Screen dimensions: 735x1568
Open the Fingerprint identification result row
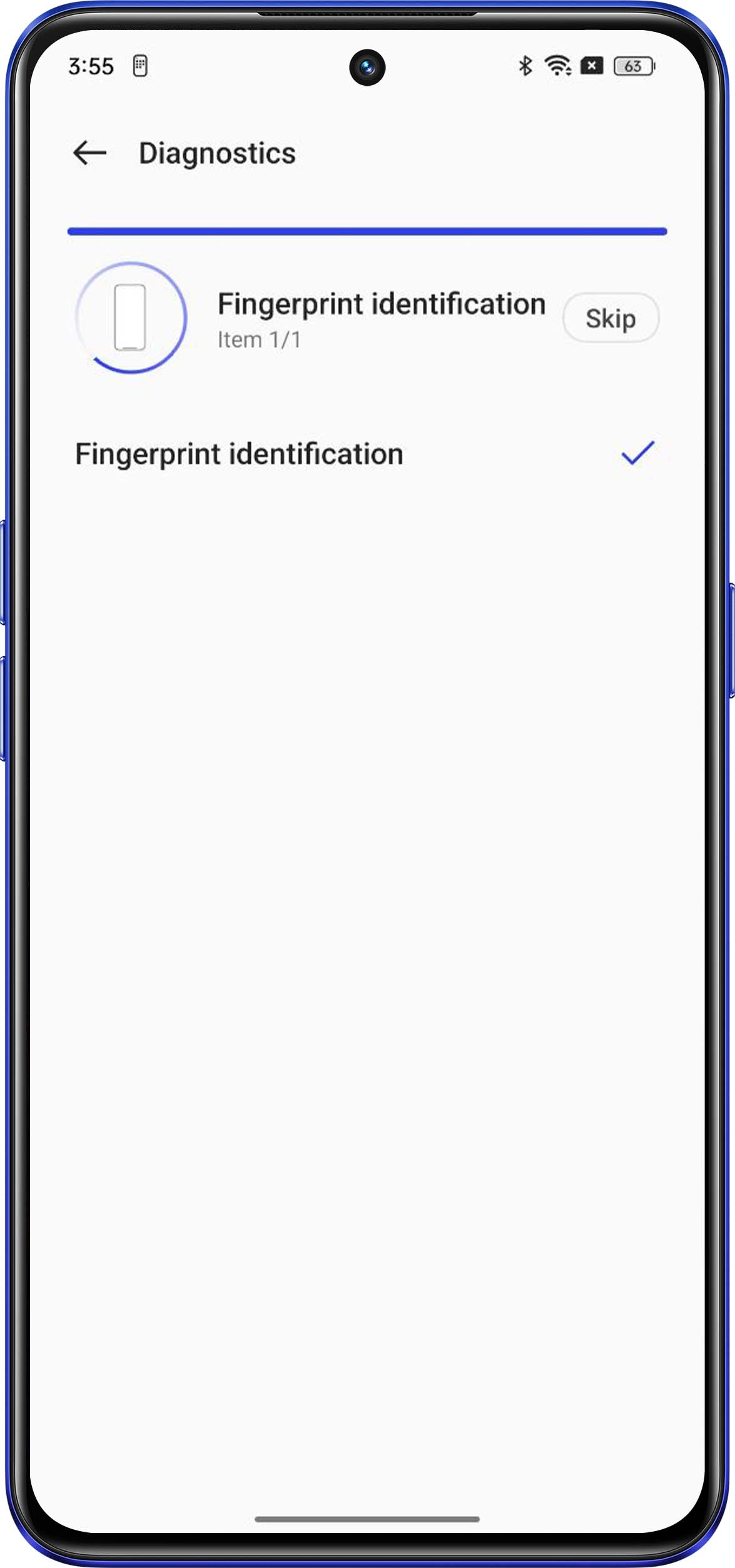[366, 454]
